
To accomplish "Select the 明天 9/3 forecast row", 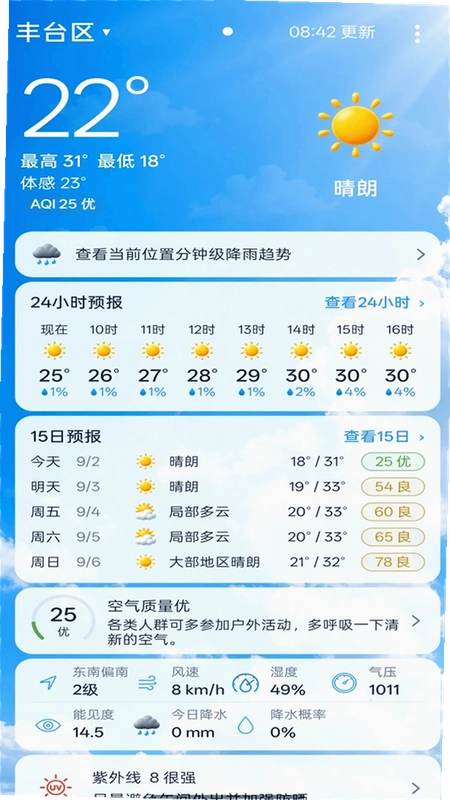I will [x=228, y=487].
